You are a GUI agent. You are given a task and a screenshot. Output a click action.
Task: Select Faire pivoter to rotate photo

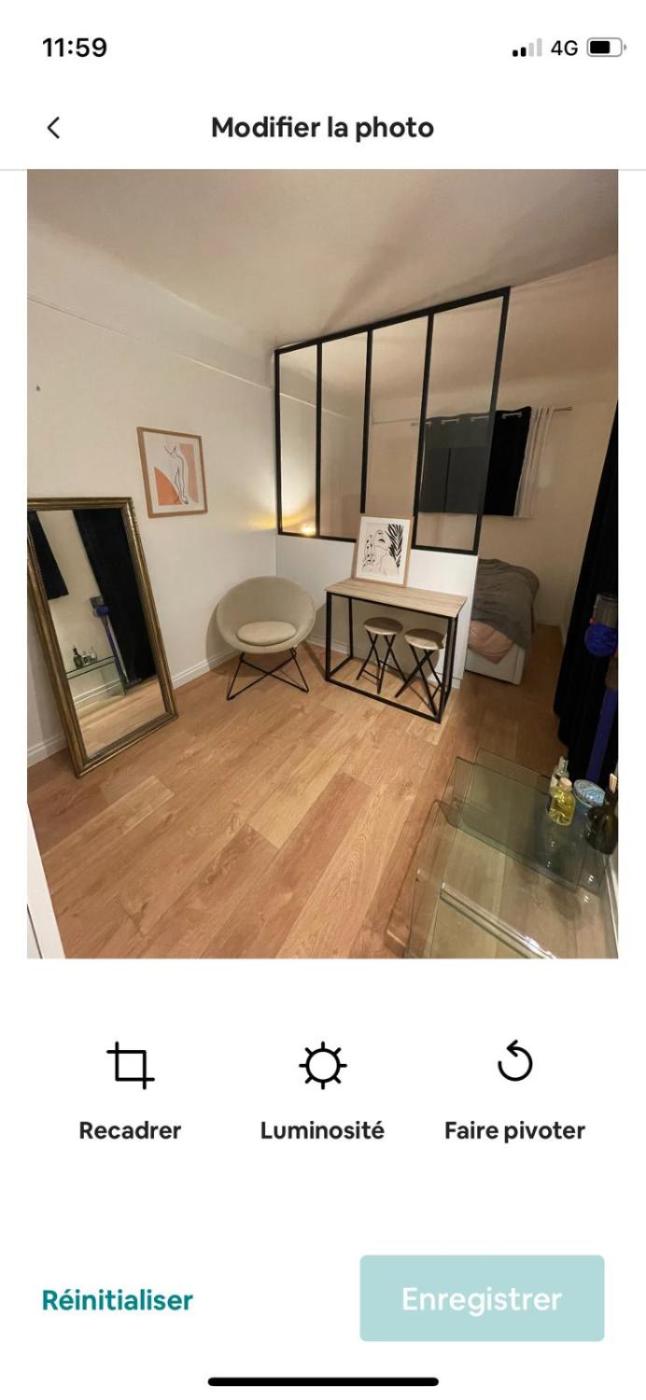514,1090
